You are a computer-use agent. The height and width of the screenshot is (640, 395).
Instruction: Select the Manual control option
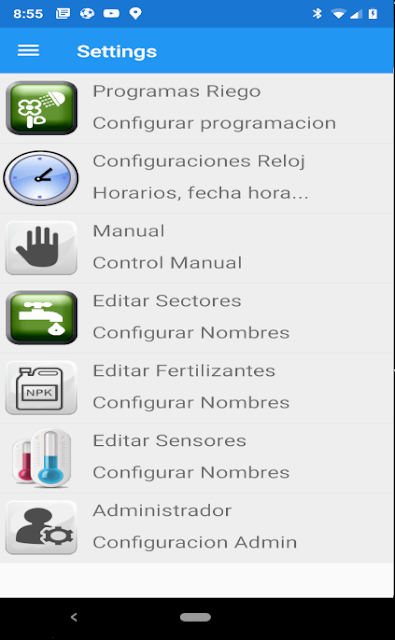(x=198, y=248)
